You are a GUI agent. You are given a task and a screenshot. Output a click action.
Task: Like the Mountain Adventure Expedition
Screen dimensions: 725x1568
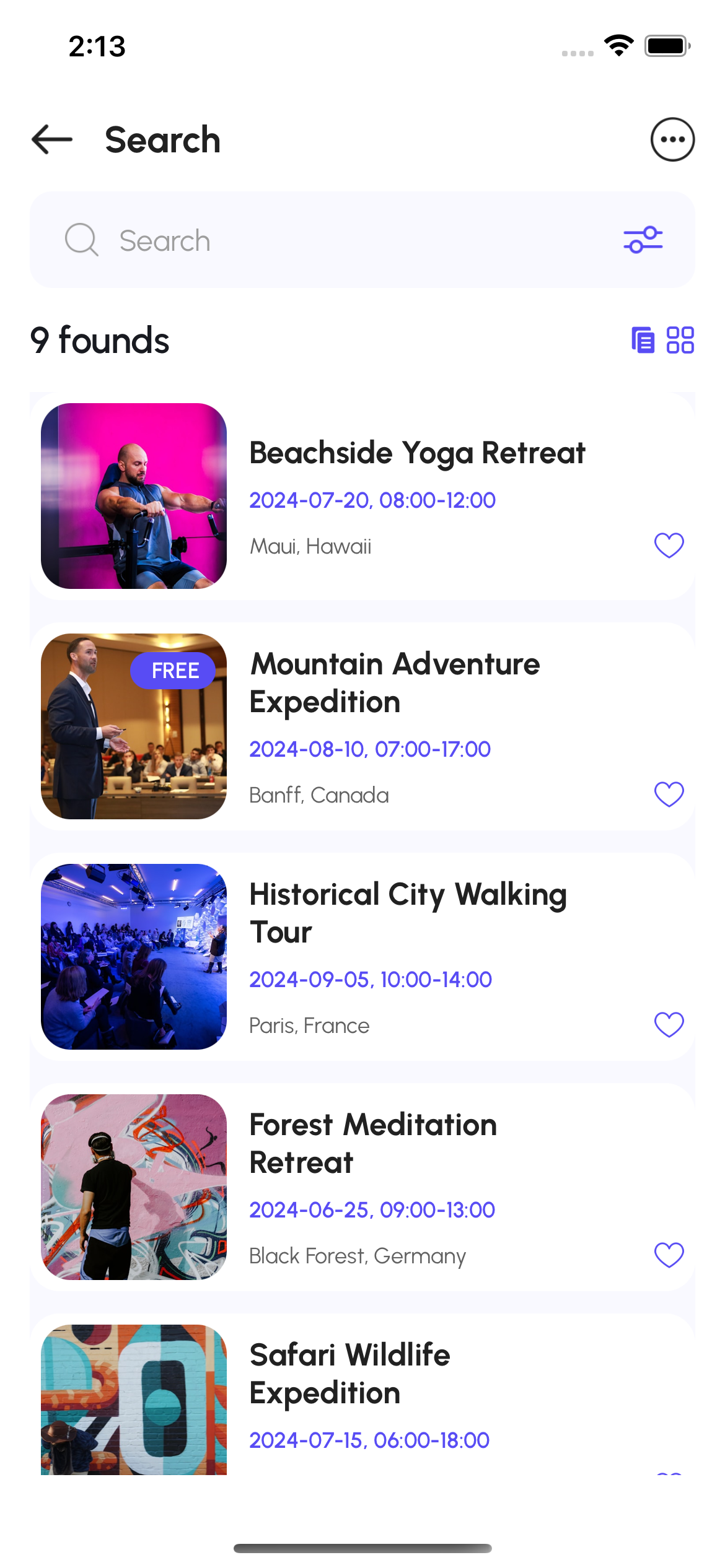[x=669, y=795]
